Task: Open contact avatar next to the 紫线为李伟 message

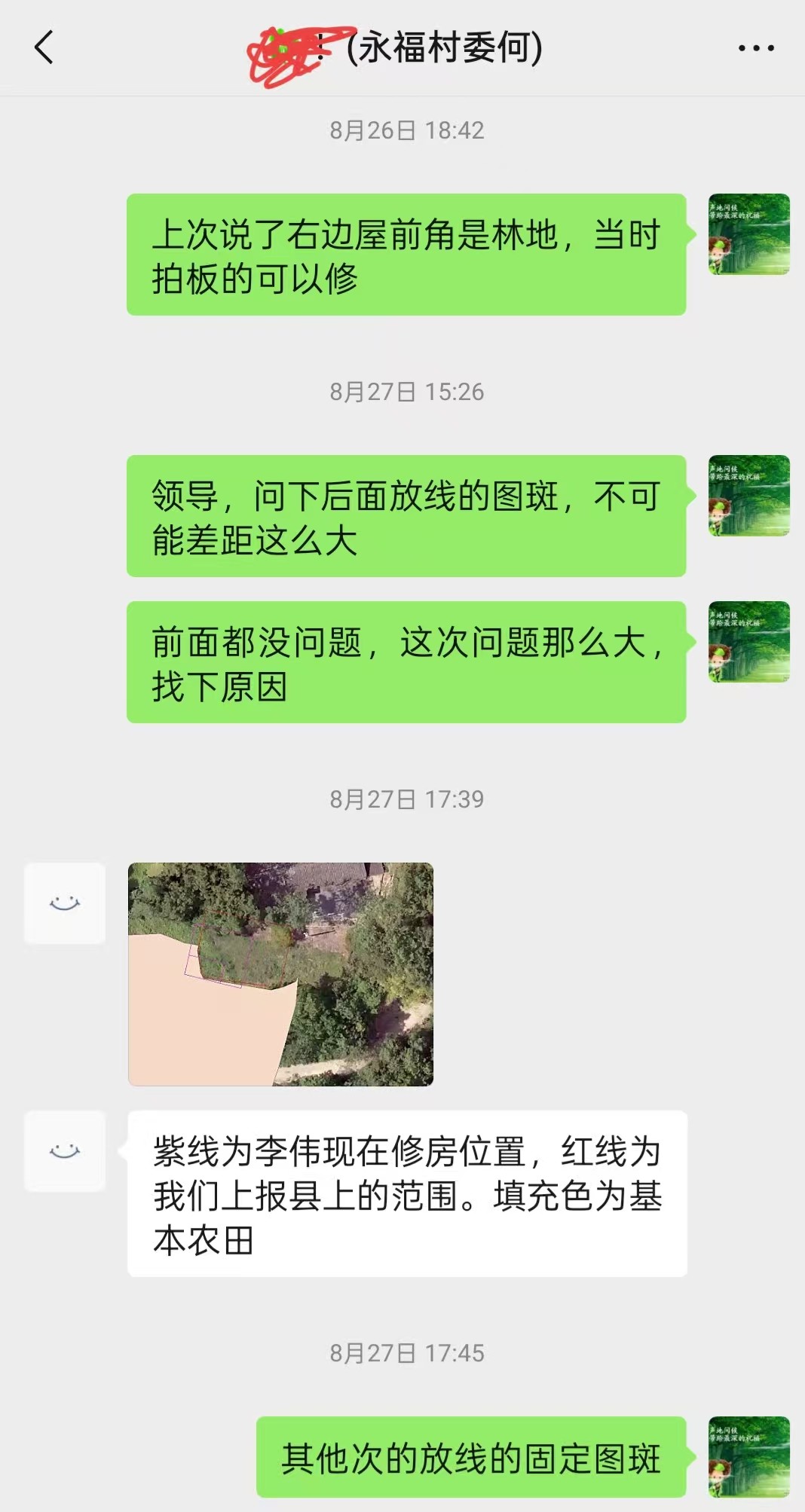Action: point(65,1150)
